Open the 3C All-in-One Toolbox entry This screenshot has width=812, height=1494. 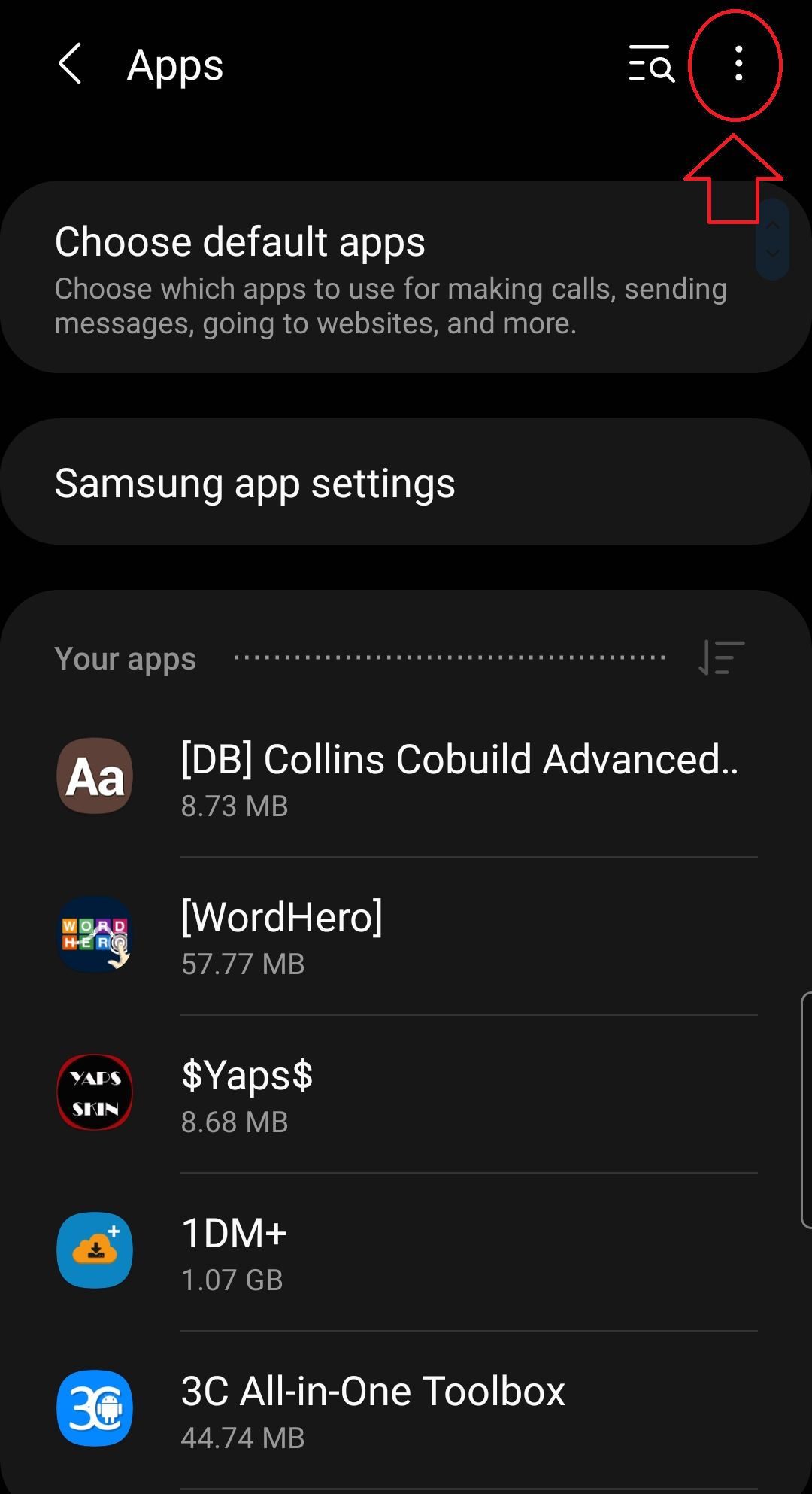point(406,1410)
